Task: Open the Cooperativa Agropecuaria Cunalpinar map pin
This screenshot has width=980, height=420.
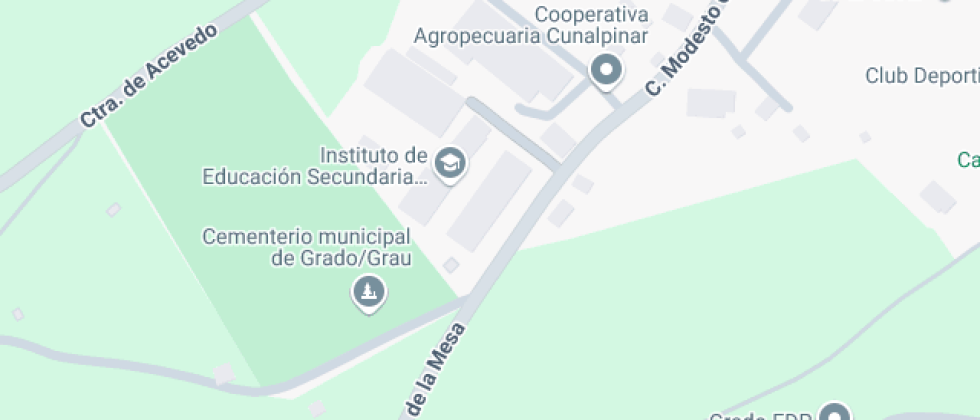Action: [x=605, y=71]
